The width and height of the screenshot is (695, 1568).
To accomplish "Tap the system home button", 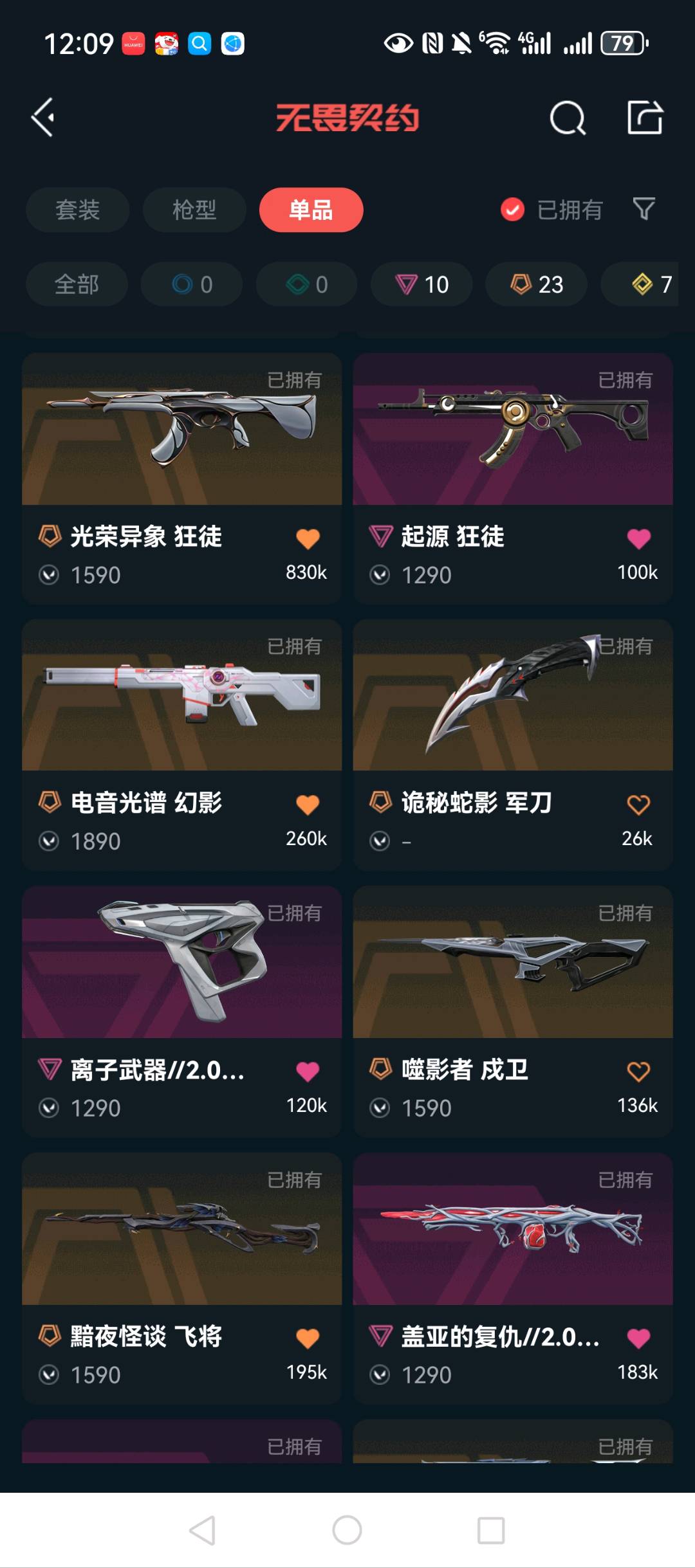I will tap(347, 1530).
